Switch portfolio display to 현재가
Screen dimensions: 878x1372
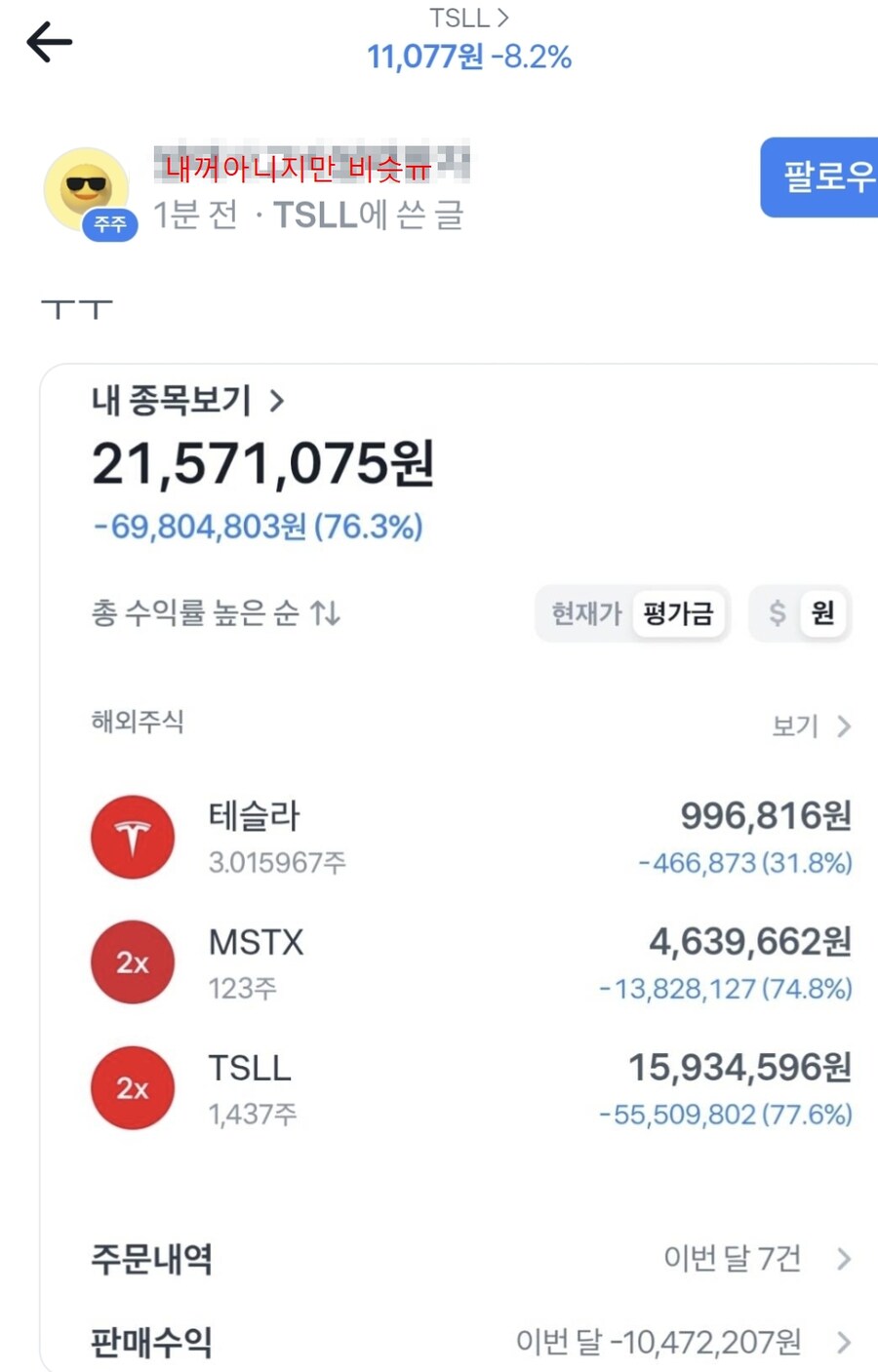pyautogui.click(x=584, y=613)
